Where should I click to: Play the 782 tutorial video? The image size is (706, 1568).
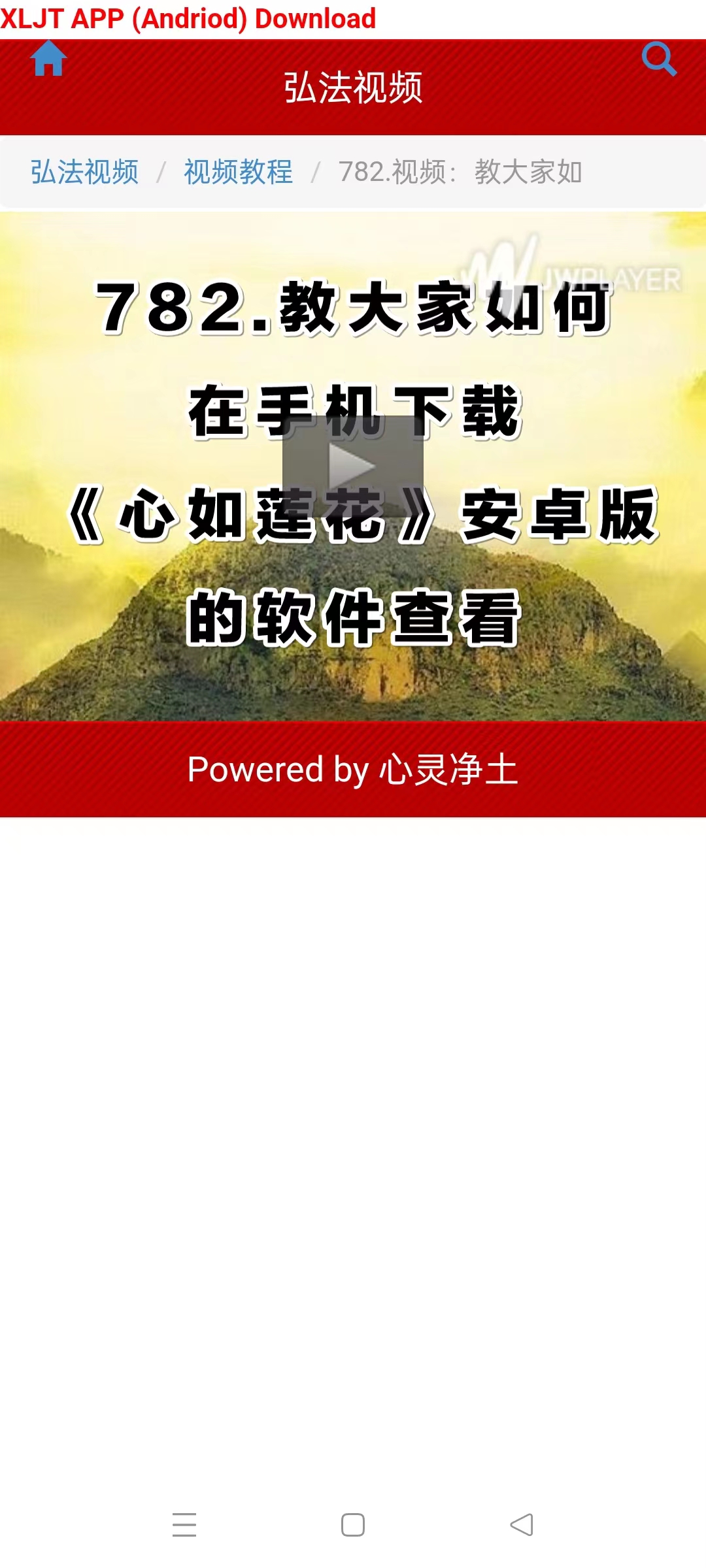click(x=352, y=466)
